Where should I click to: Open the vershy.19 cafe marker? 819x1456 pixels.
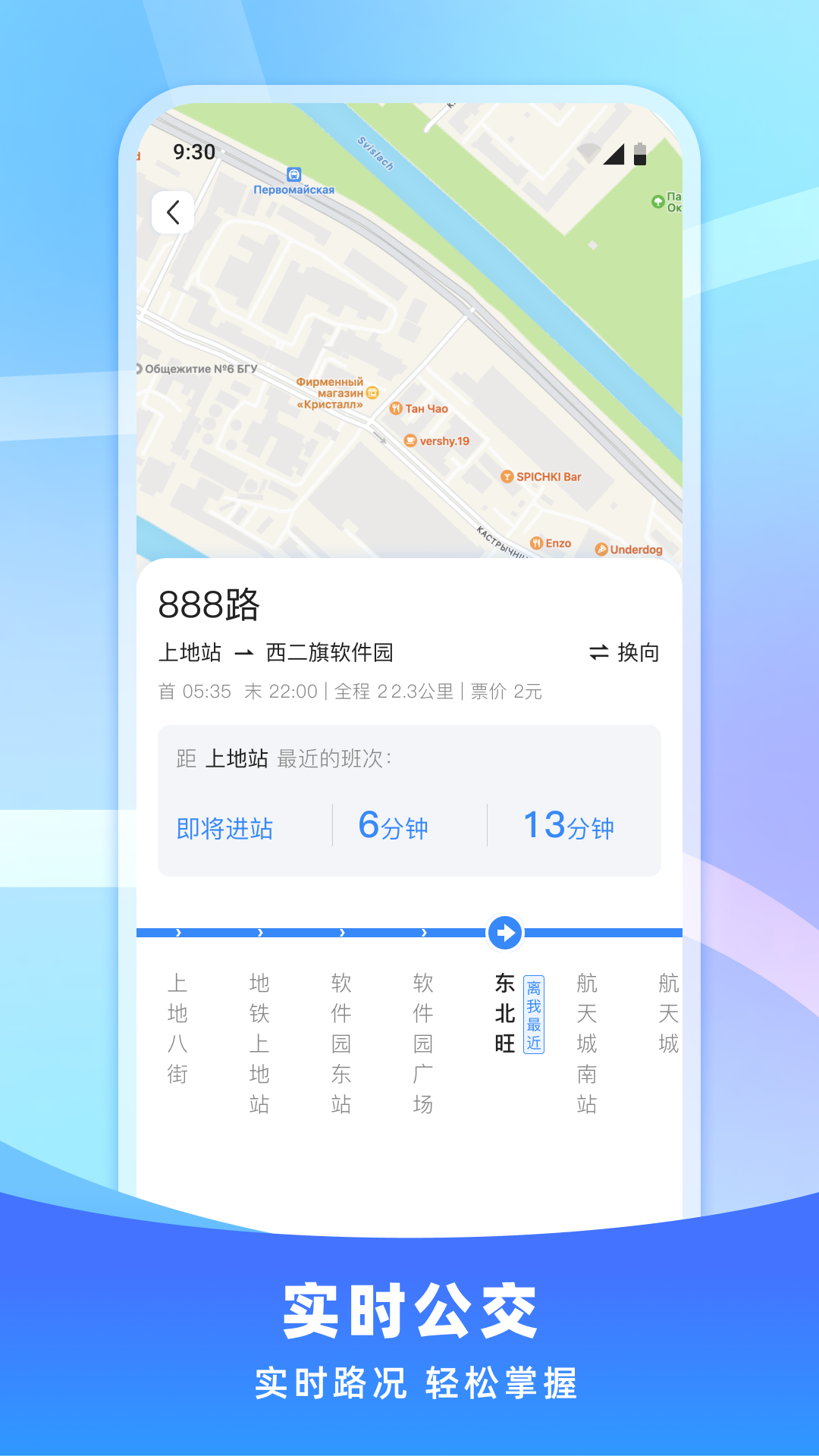pos(409,441)
